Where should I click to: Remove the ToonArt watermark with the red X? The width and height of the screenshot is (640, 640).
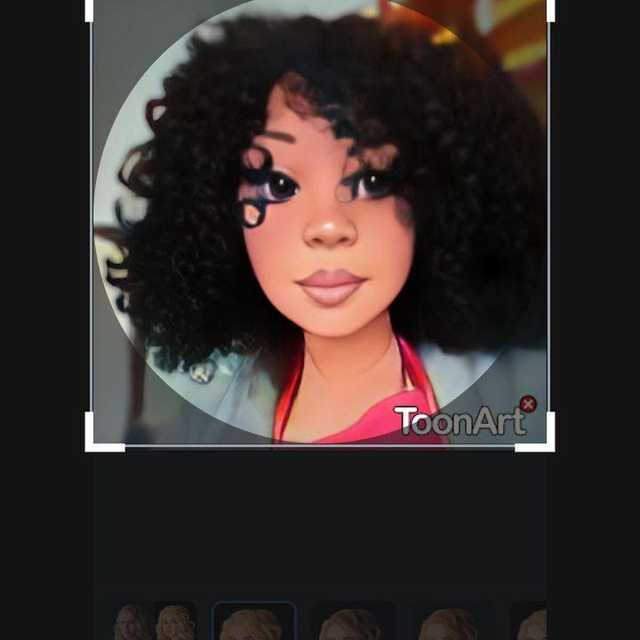point(528,404)
